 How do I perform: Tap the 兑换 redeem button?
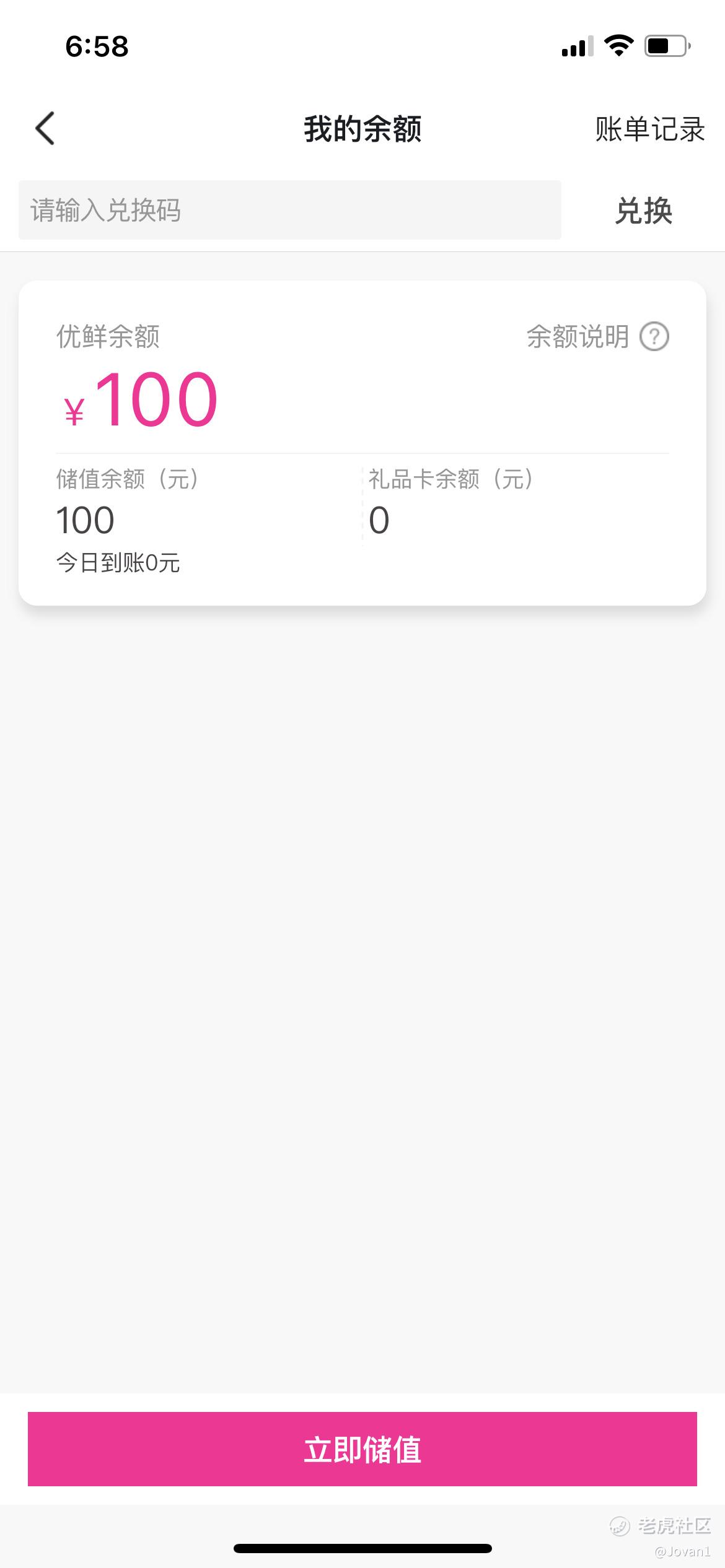[643, 211]
